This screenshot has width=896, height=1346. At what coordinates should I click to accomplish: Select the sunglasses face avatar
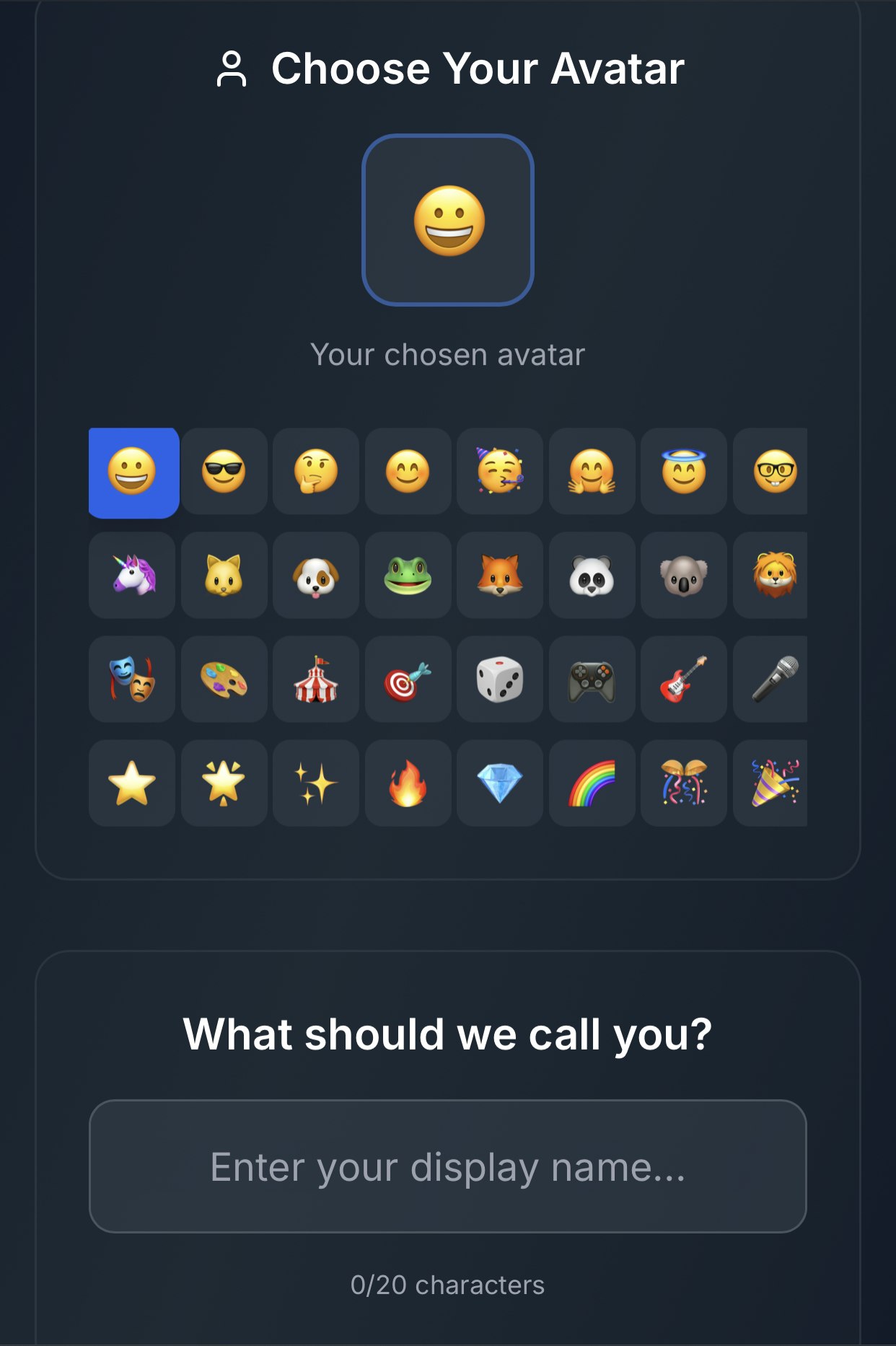pyautogui.click(x=224, y=471)
